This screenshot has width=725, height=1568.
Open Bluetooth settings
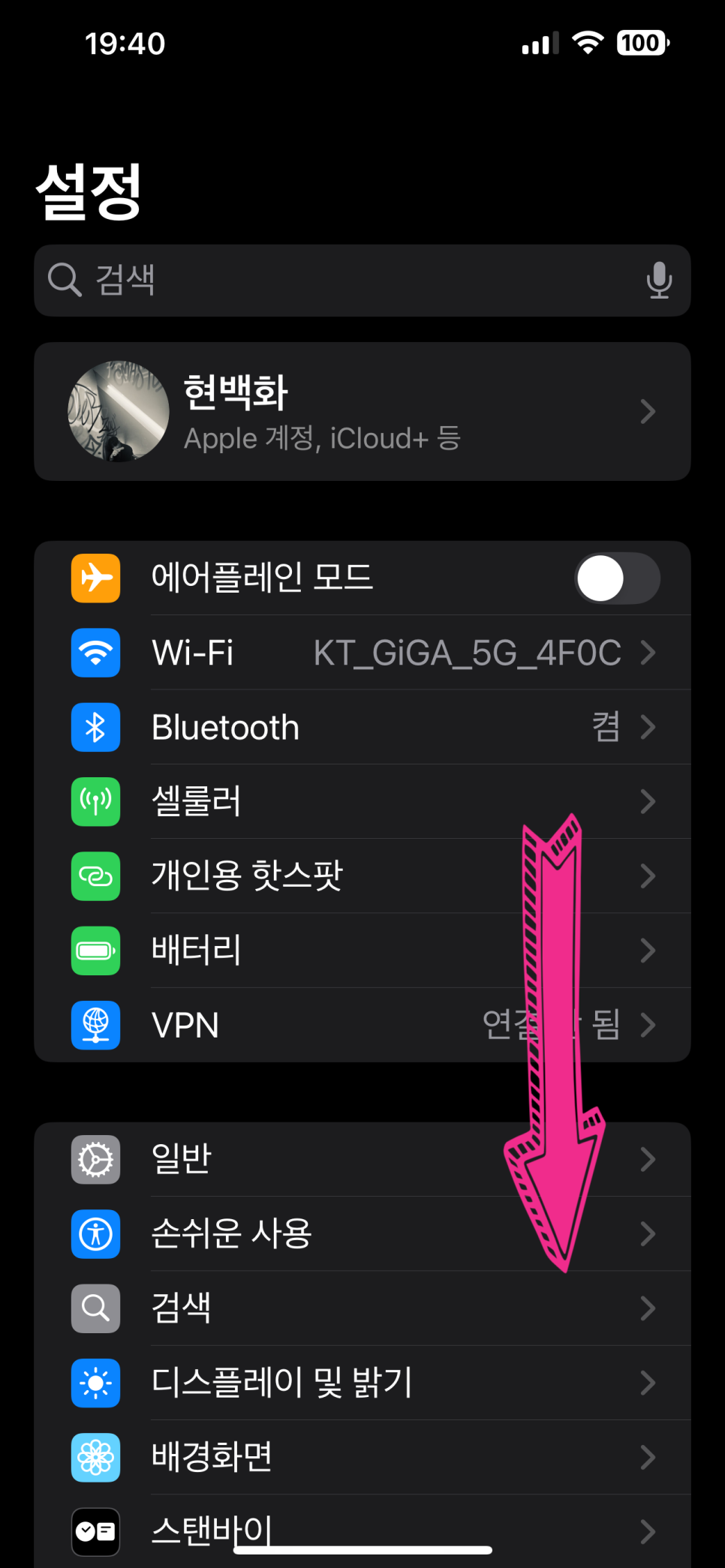click(x=362, y=727)
